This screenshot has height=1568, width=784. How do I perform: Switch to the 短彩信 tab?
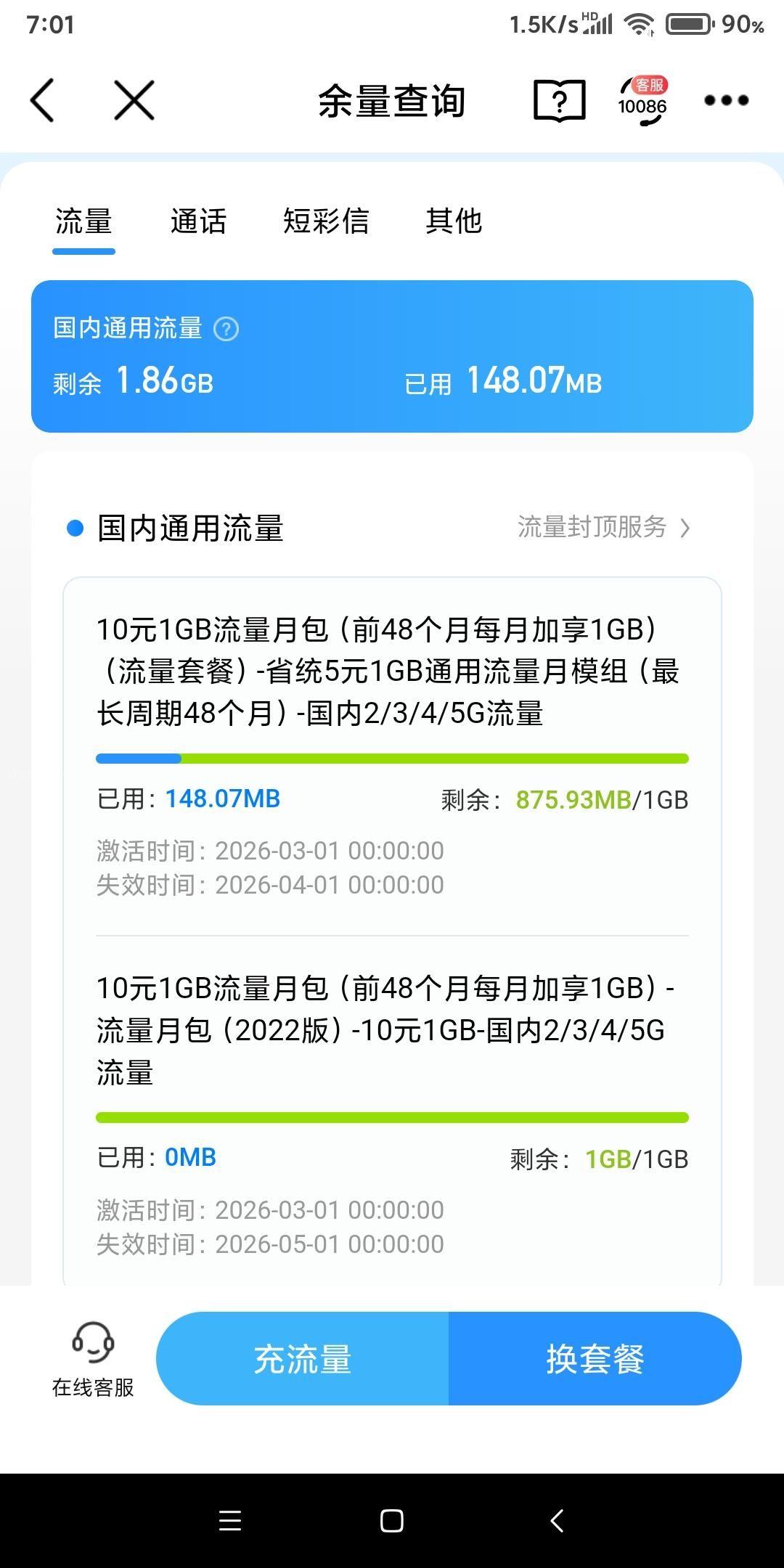click(326, 221)
